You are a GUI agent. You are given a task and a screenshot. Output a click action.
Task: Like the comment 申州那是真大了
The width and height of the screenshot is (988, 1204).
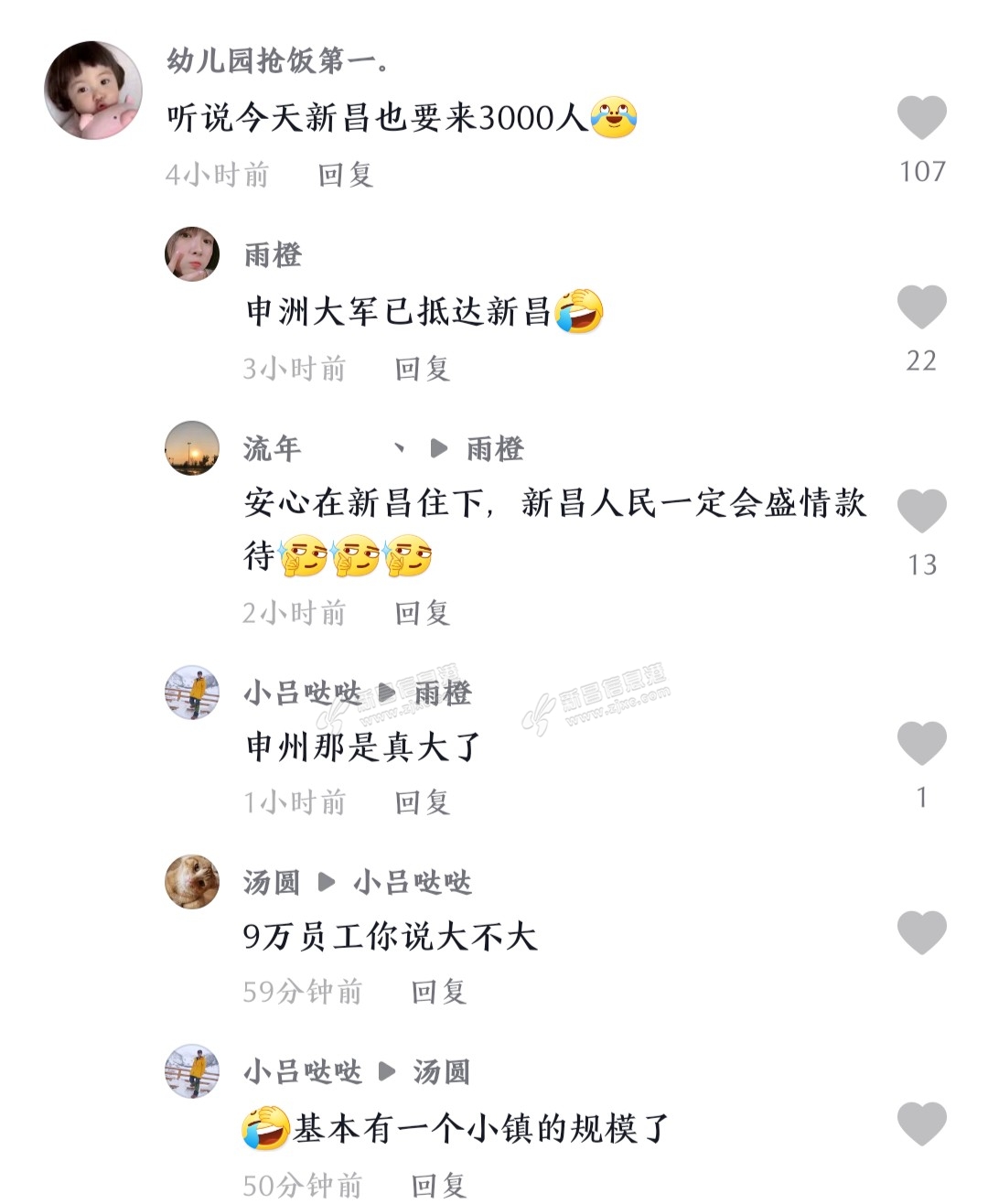[921, 743]
